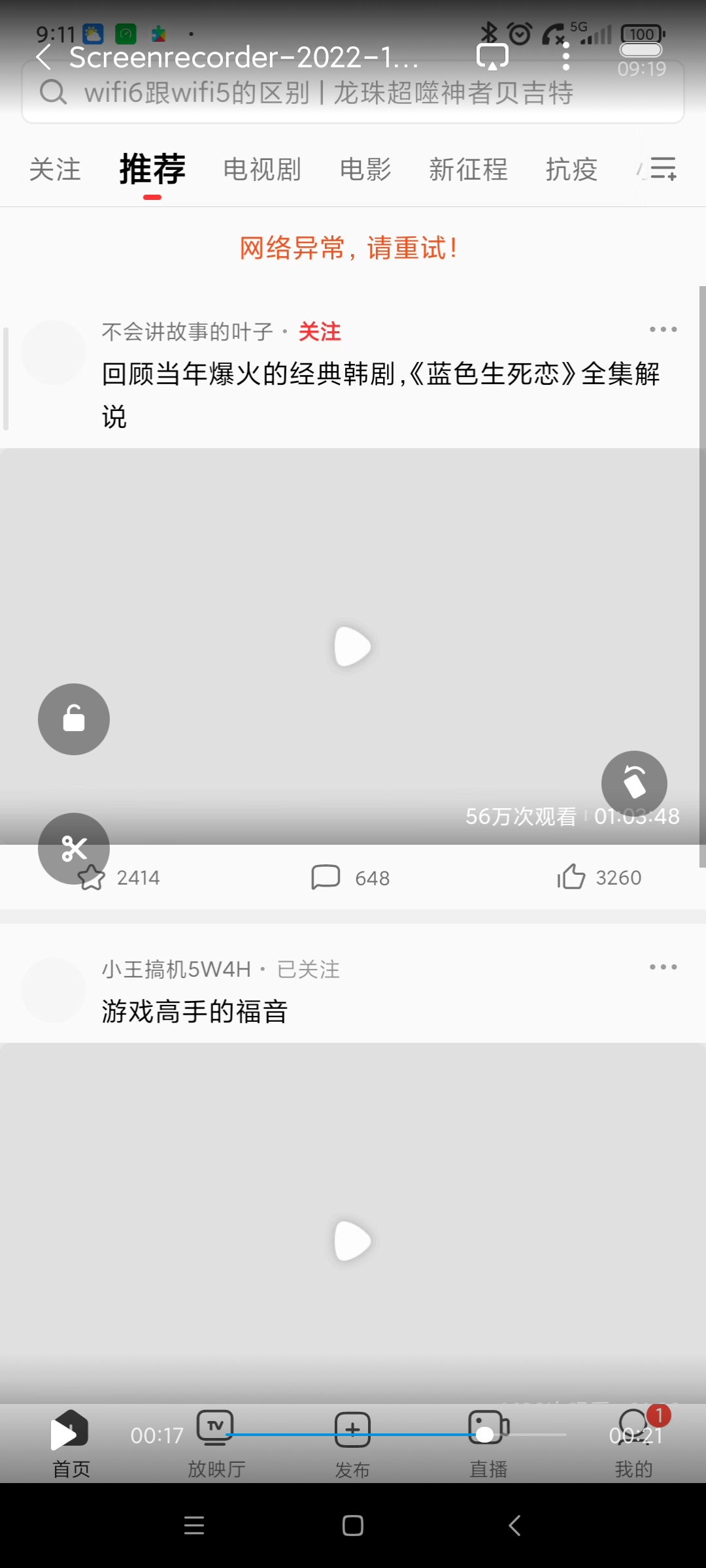
Task: Open the player's three-dot overflow menu
Action: [x=566, y=57]
